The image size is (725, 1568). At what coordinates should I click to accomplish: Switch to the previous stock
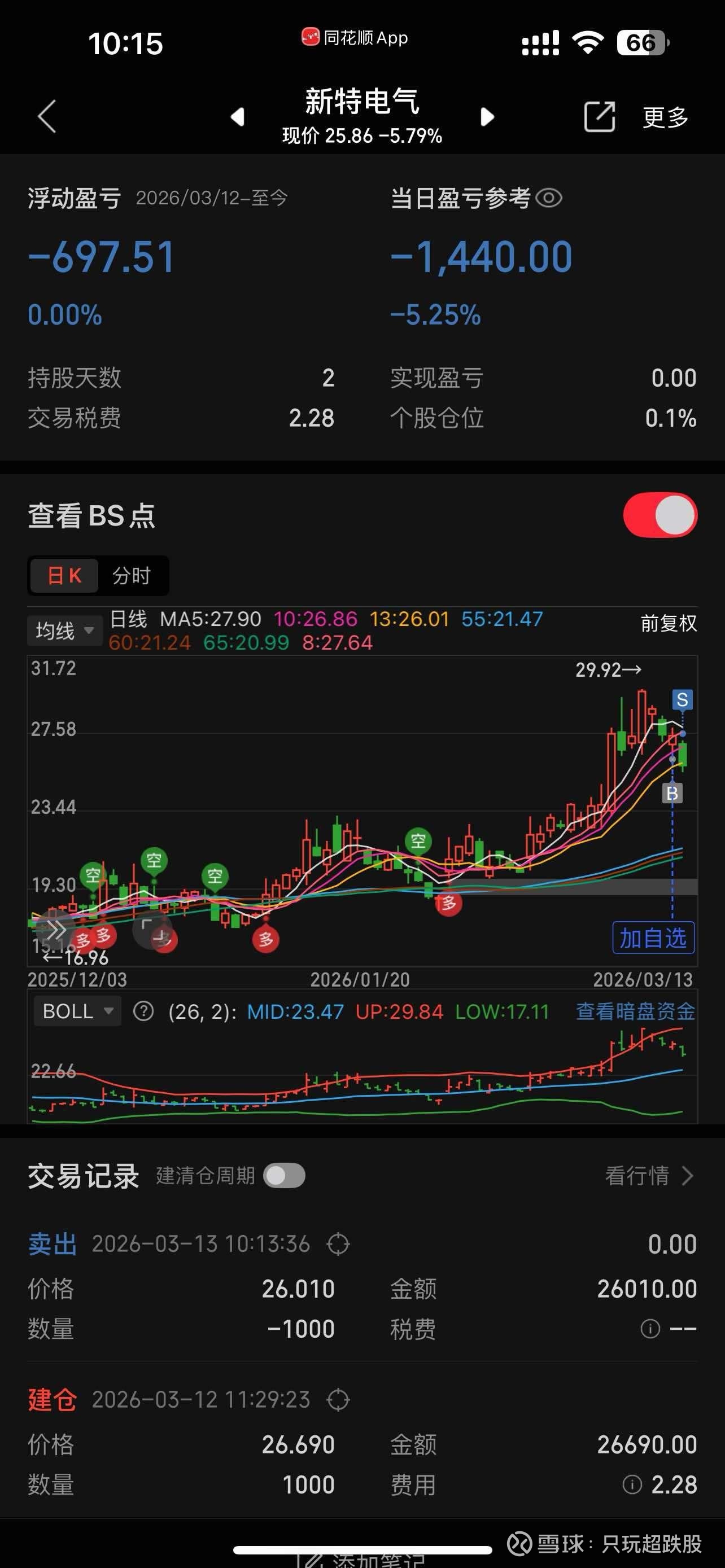(237, 117)
